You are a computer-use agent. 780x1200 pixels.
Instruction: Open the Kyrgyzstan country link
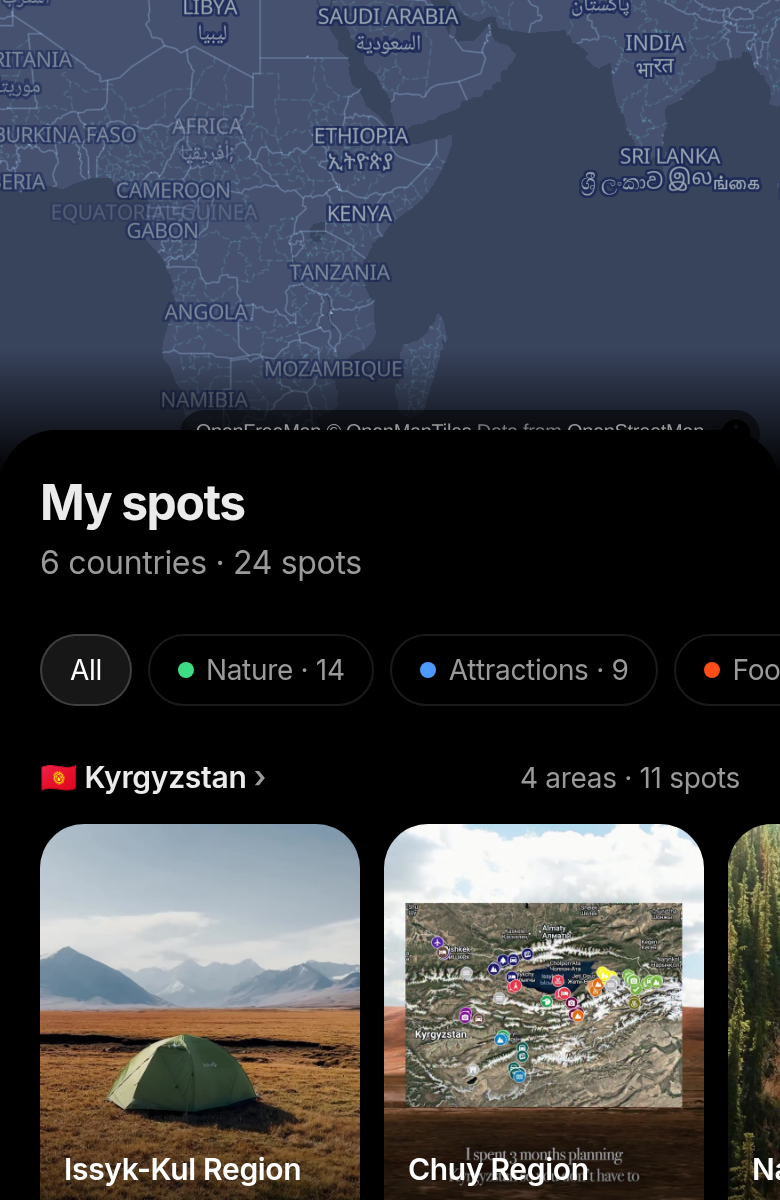(153, 777)
